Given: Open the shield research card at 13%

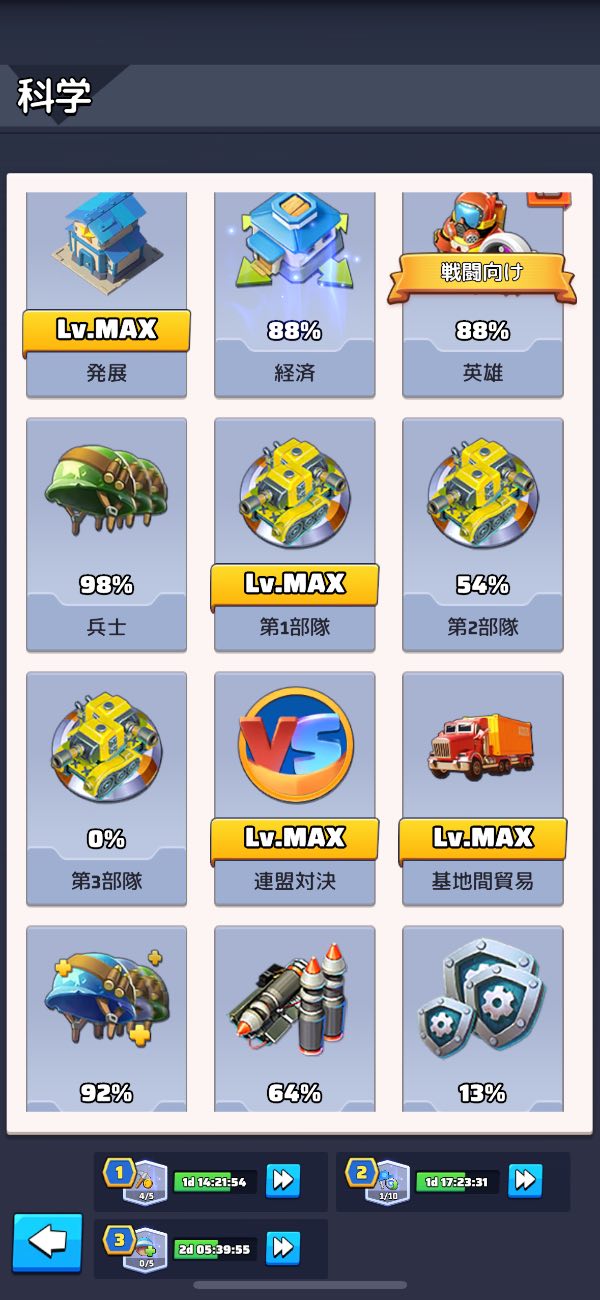Looking at the screenshot, I should tap(482, 1018).
